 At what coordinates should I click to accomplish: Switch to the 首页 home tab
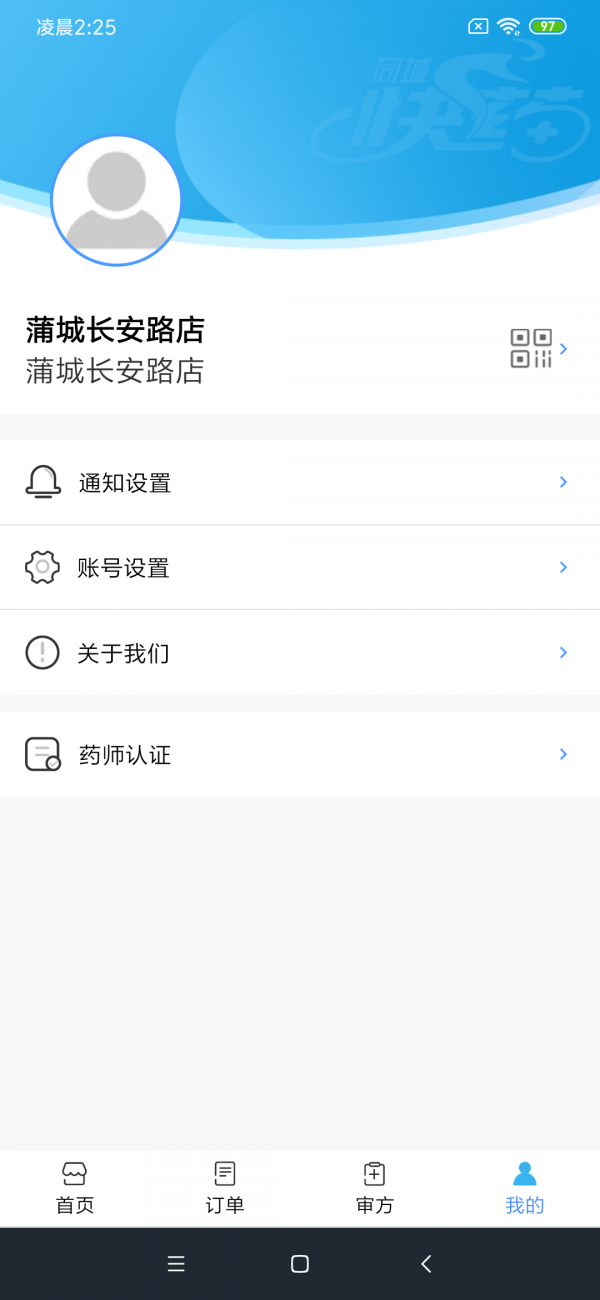coord(75,1188)
